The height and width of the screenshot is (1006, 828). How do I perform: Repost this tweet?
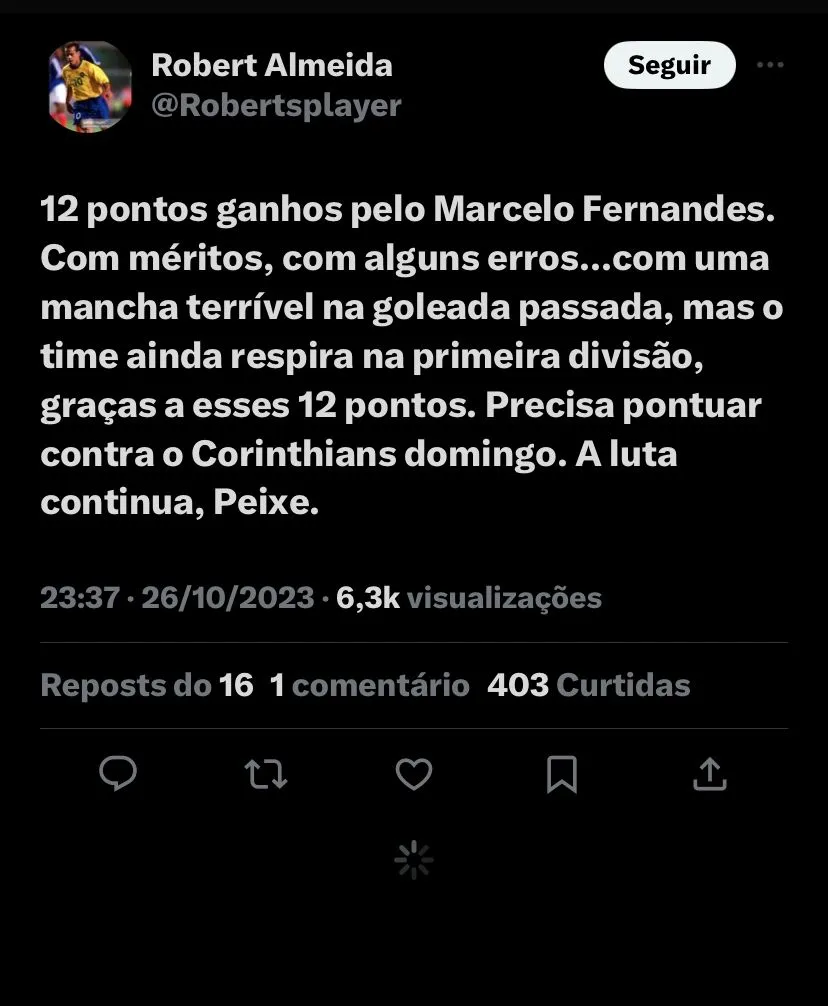pyautogui.click(x=266, y=773)
